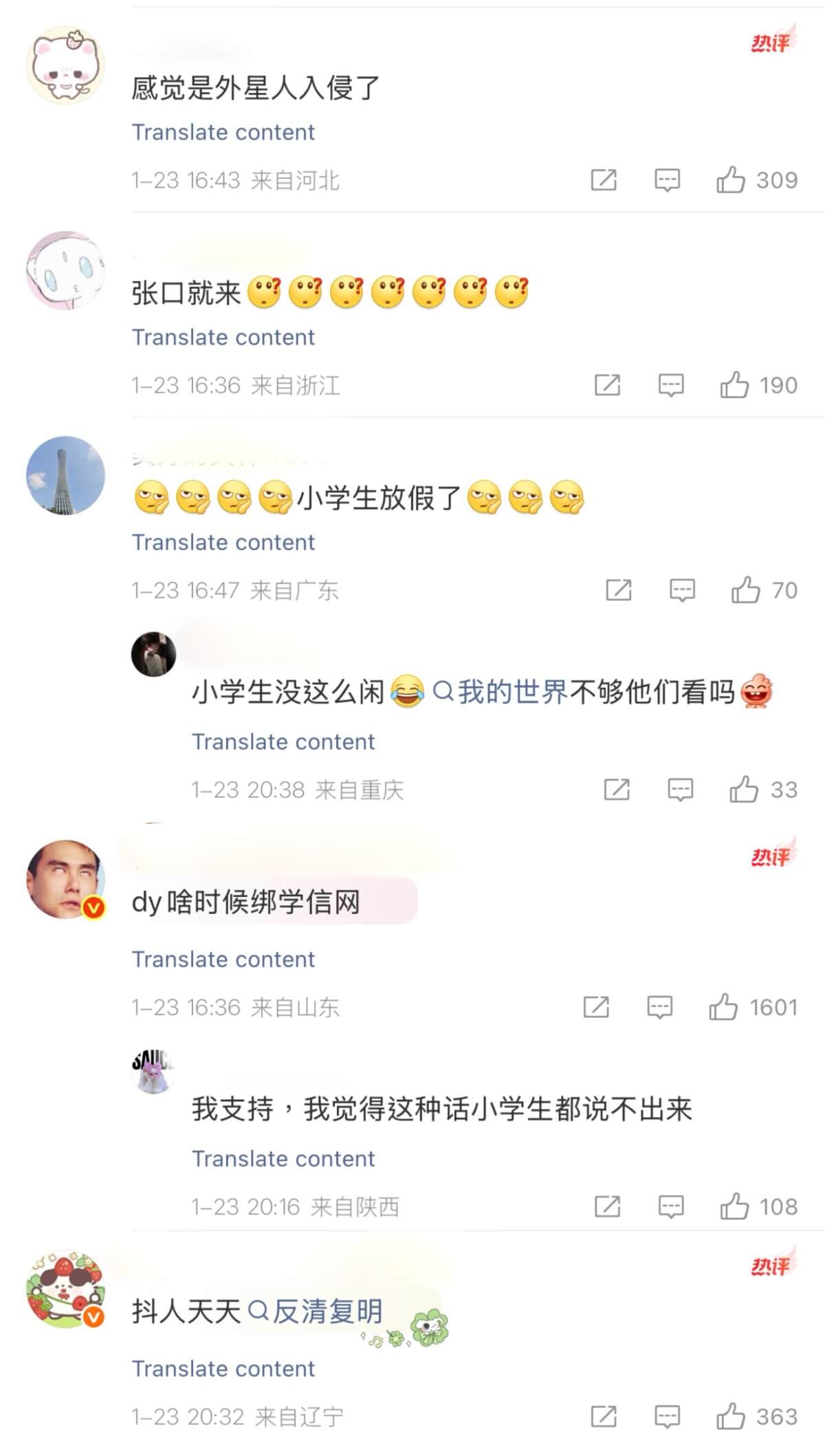Reply to the comment 小学生放假了
Screen dimensions: 825x1456
[682, 590]
